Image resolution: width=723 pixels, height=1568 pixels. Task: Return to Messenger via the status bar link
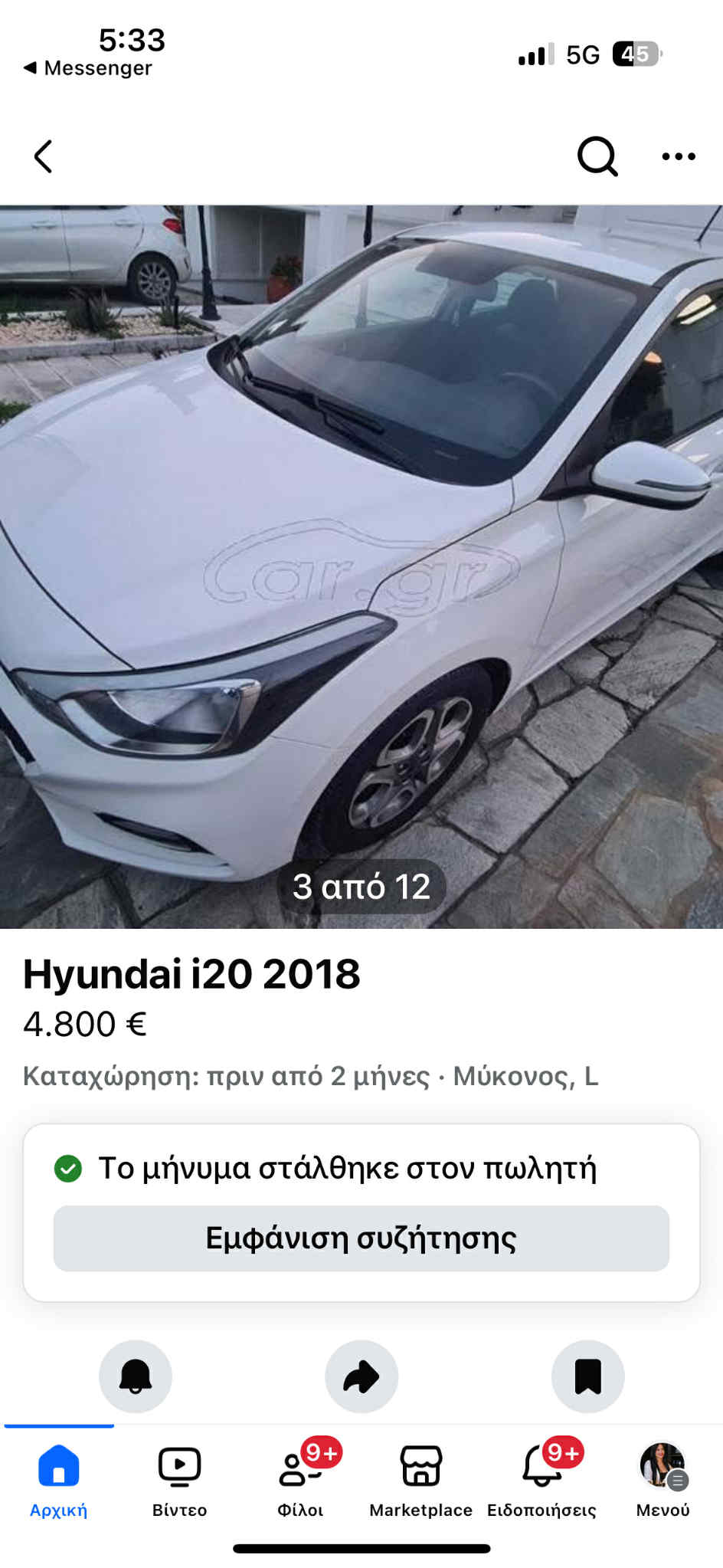coord(88,68)
